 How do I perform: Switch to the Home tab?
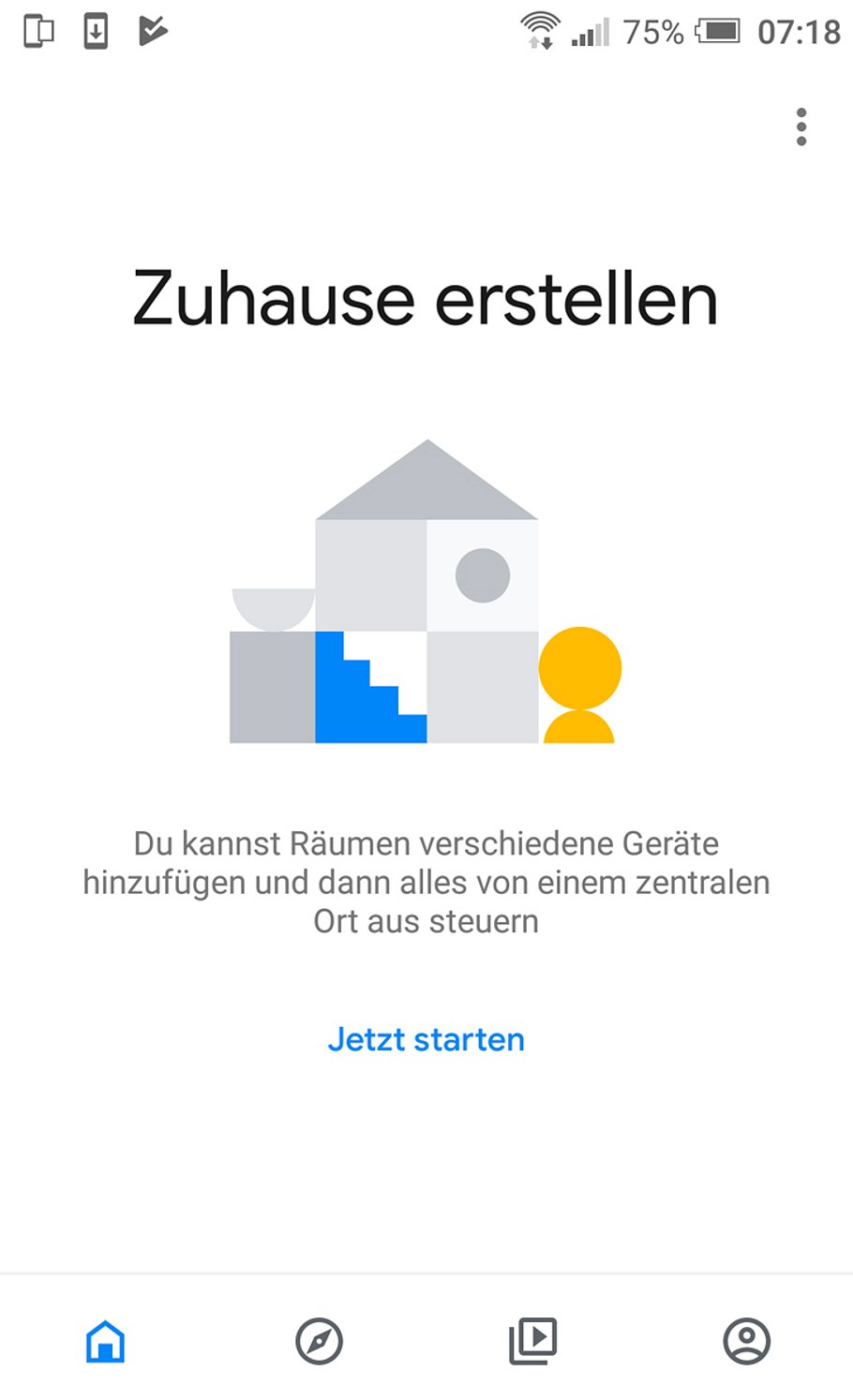105,1341
